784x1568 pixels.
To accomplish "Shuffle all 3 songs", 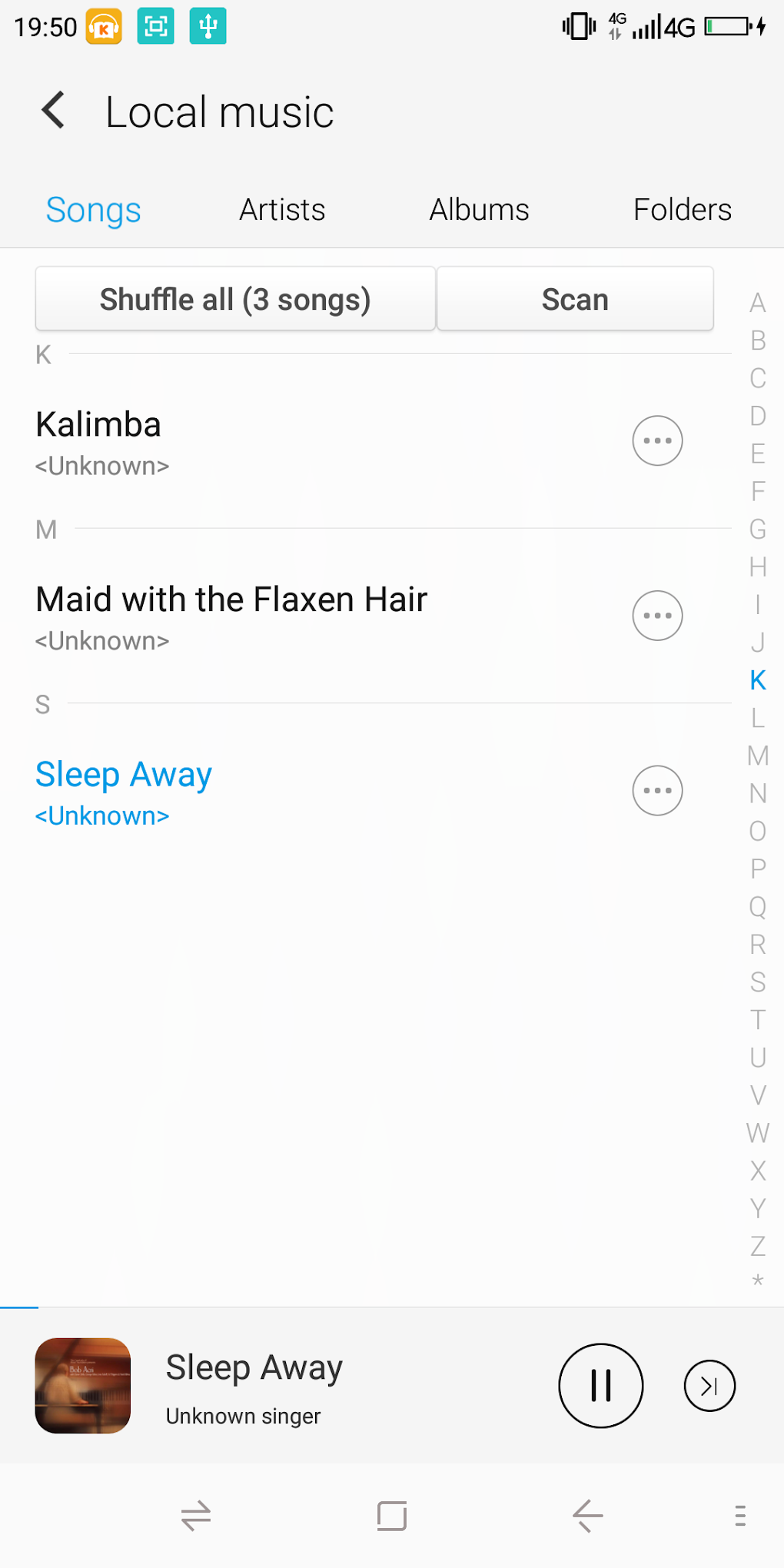I will [234, 299].
